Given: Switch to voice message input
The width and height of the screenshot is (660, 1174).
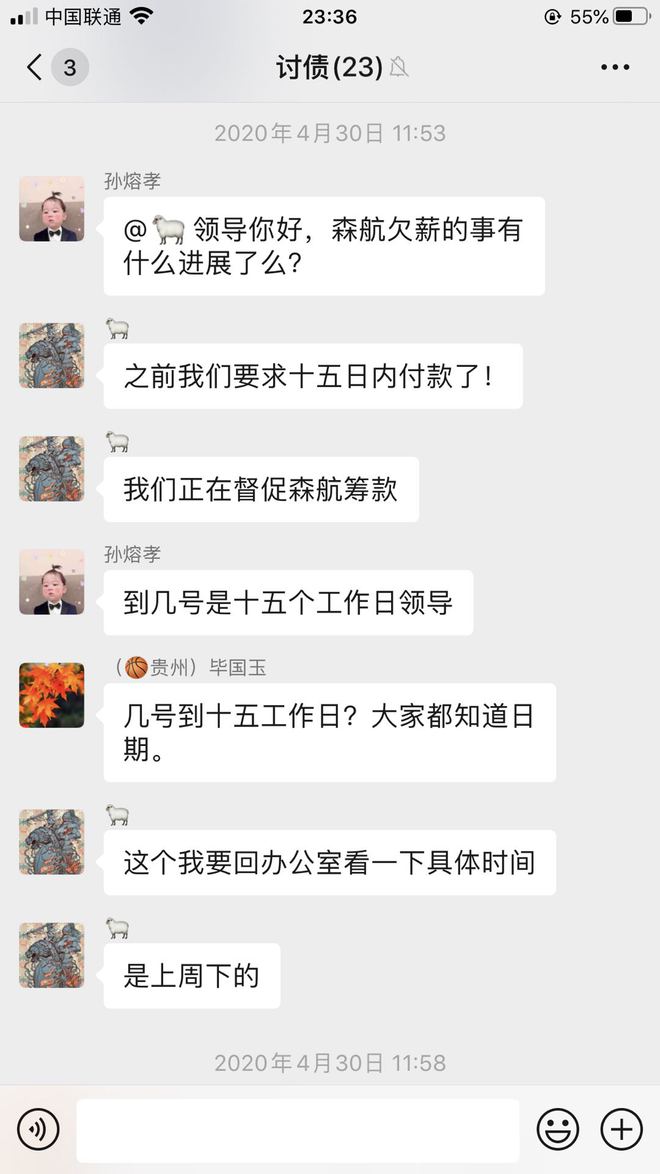Looking at the screenshot, I should (x=38, y=1130).
